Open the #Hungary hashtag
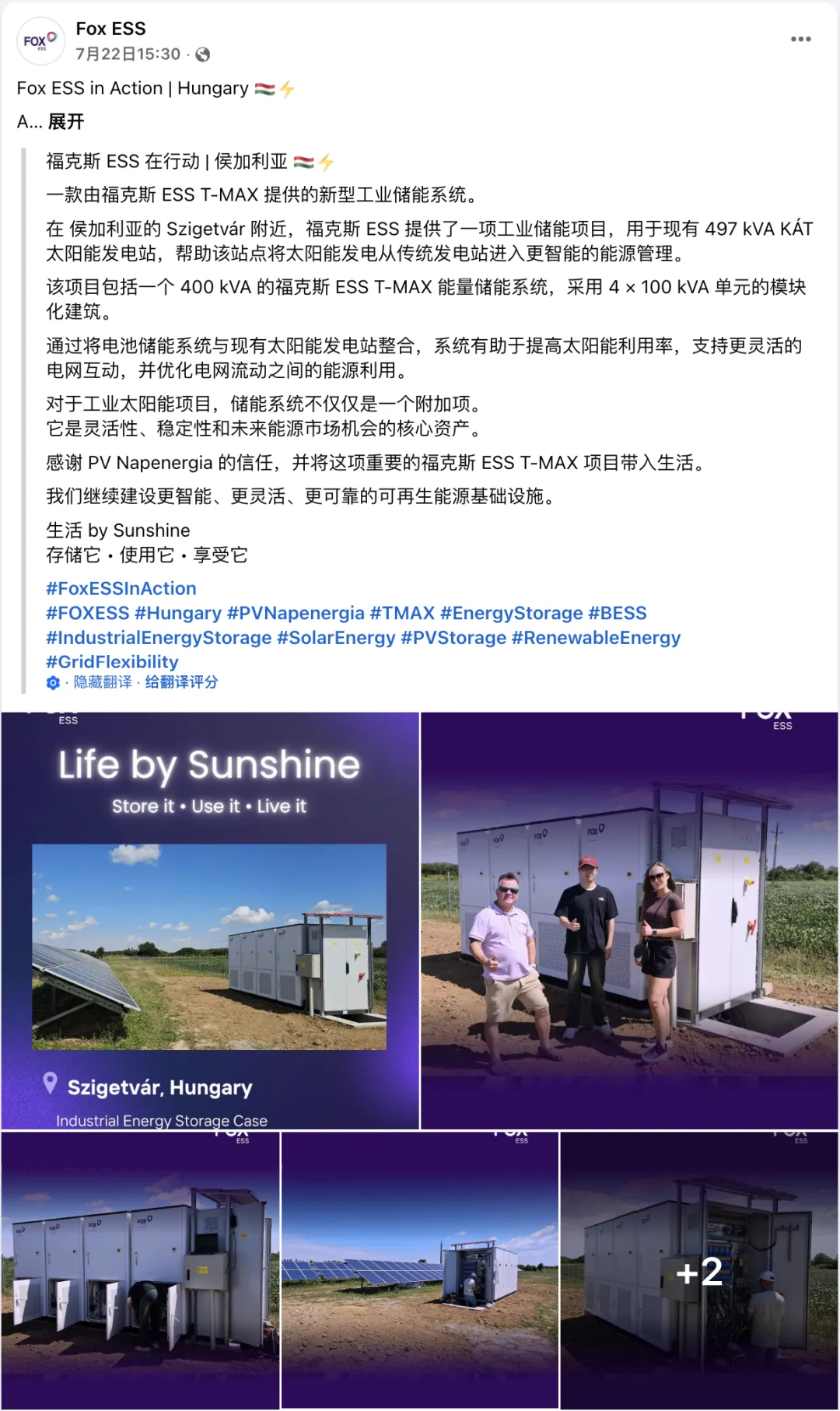840x1411 pixels. pos(178,613)
